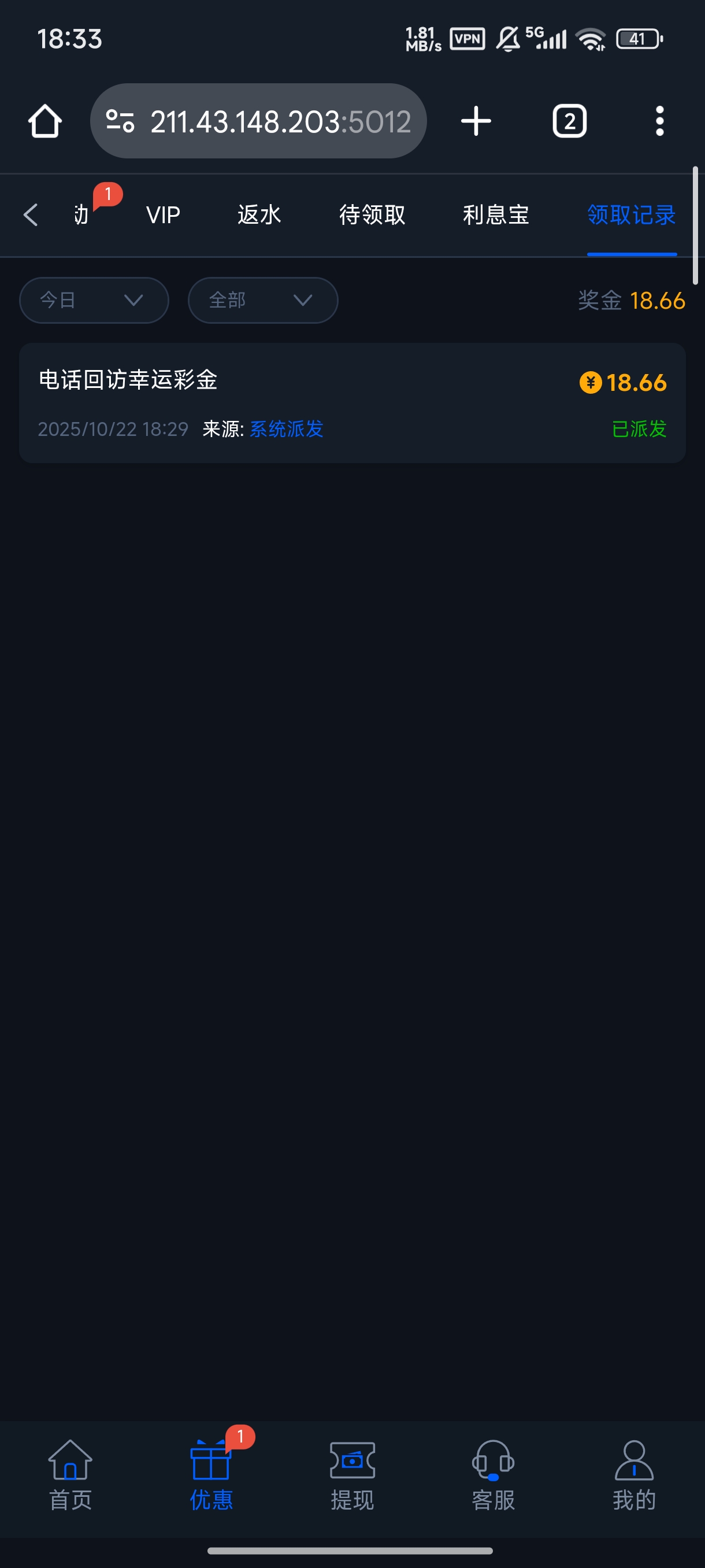Open the browser overflow menu
This screenshot has width=705, height=1568.
(x=659, y=121)
